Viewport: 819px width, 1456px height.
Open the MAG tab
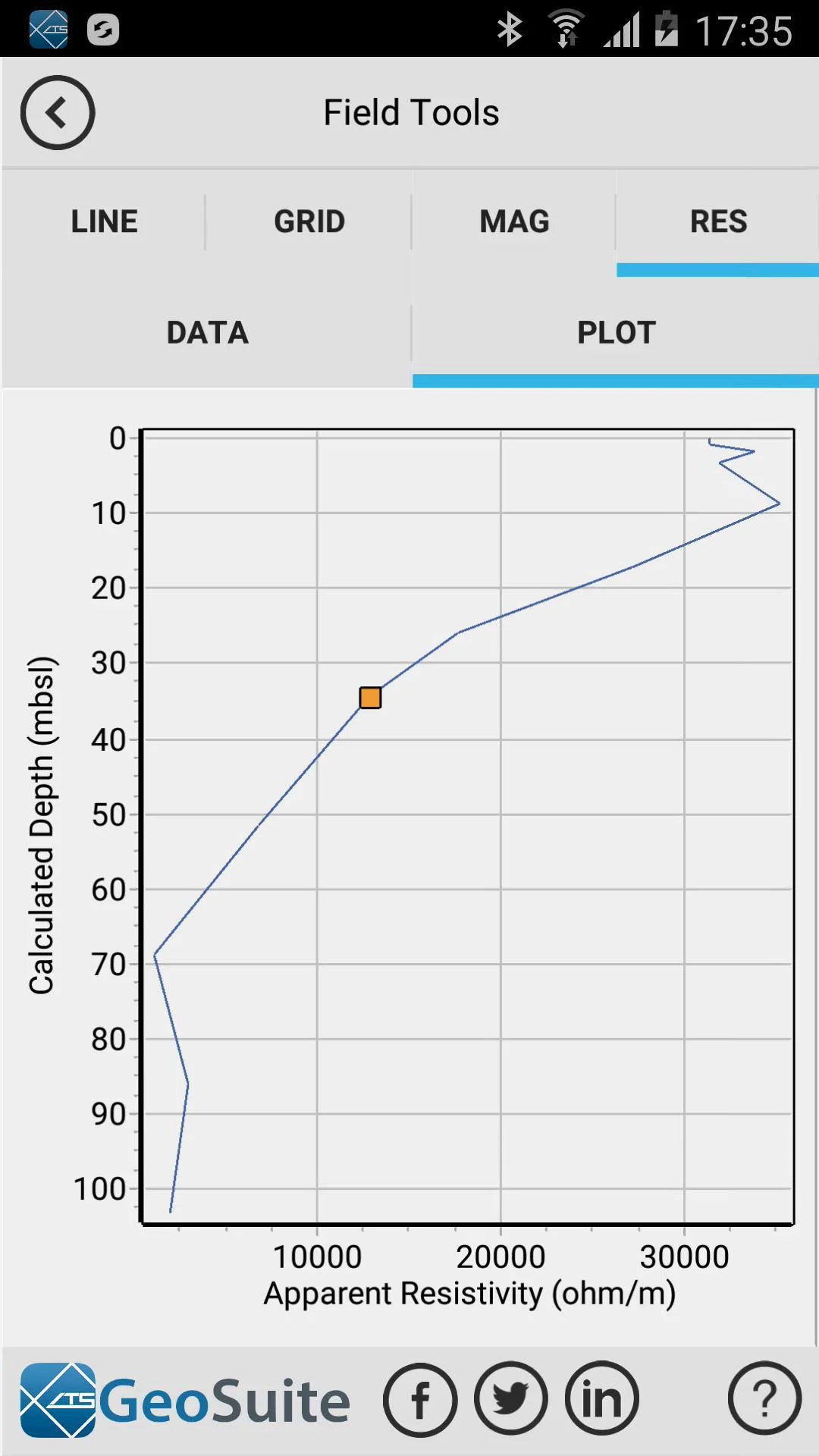pos(514,221)
